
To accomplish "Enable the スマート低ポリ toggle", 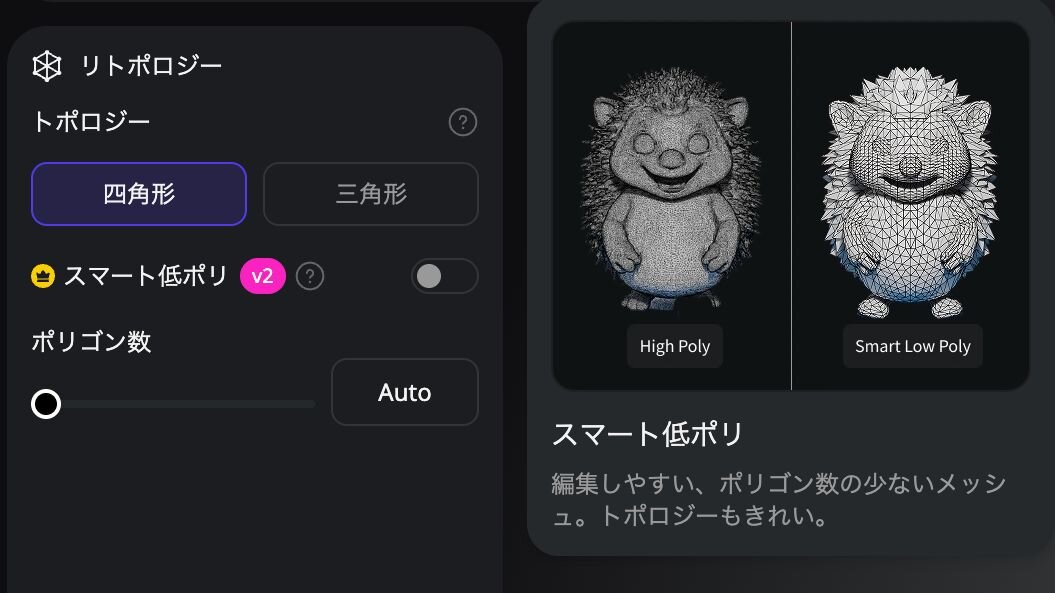I will [444, 277].
